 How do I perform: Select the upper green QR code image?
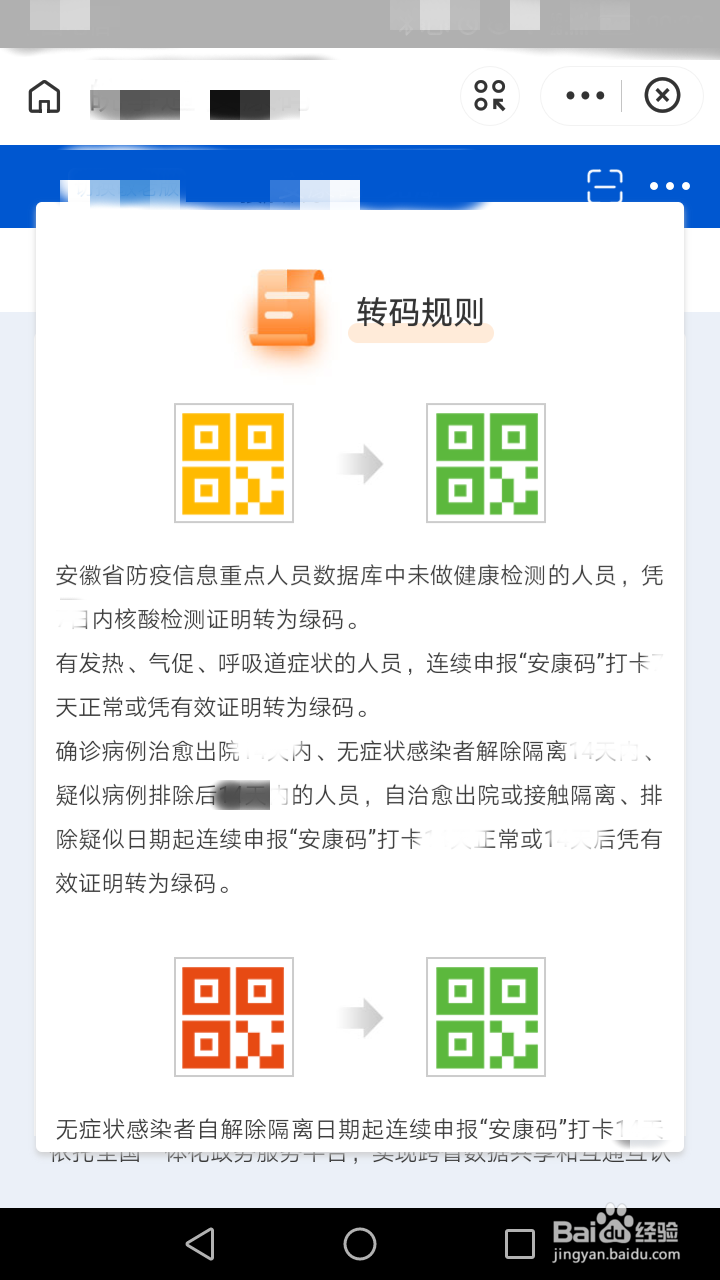click(x=486, y=463)
